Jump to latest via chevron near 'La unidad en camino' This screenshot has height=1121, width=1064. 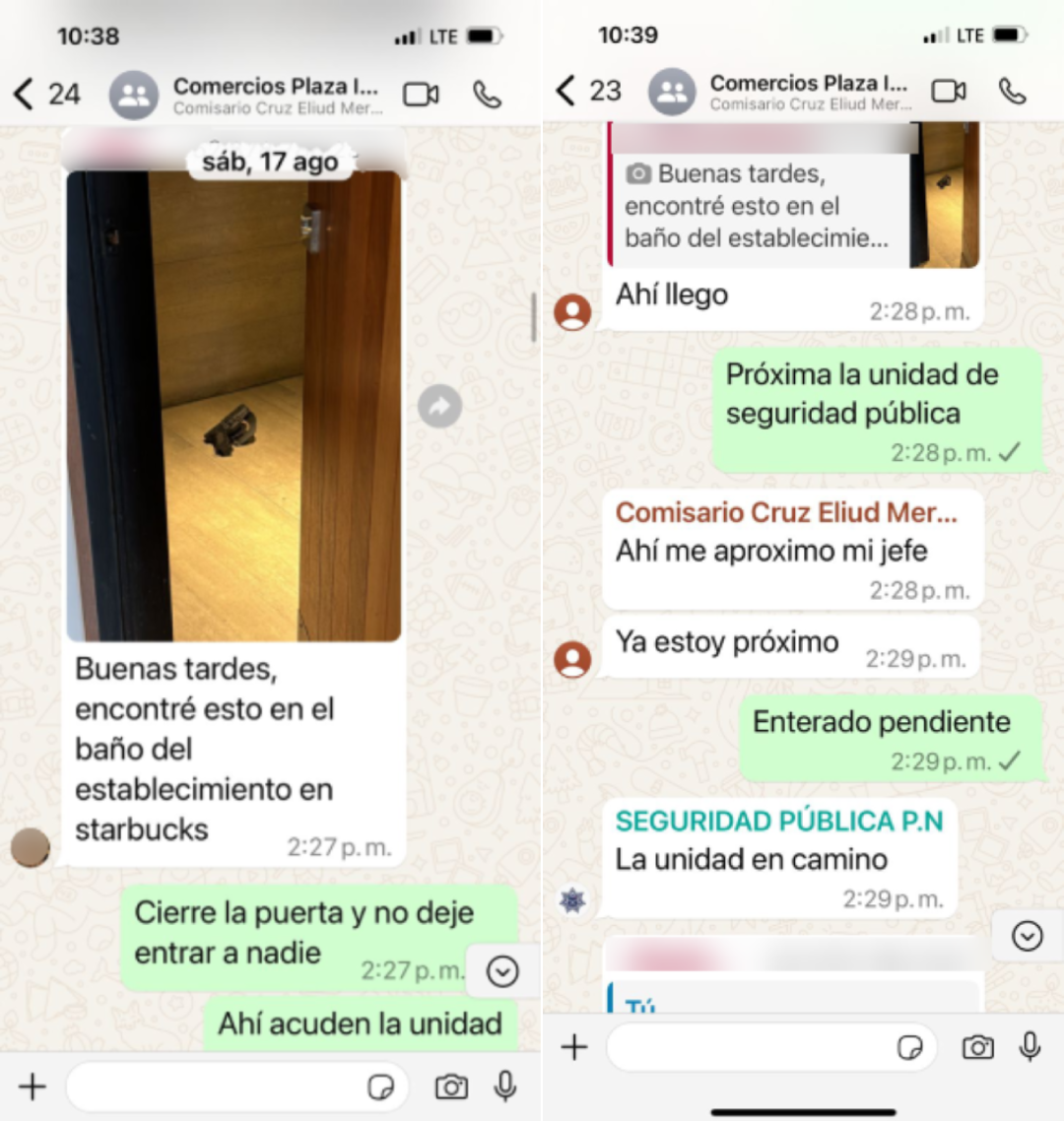tap(1027, 935)
